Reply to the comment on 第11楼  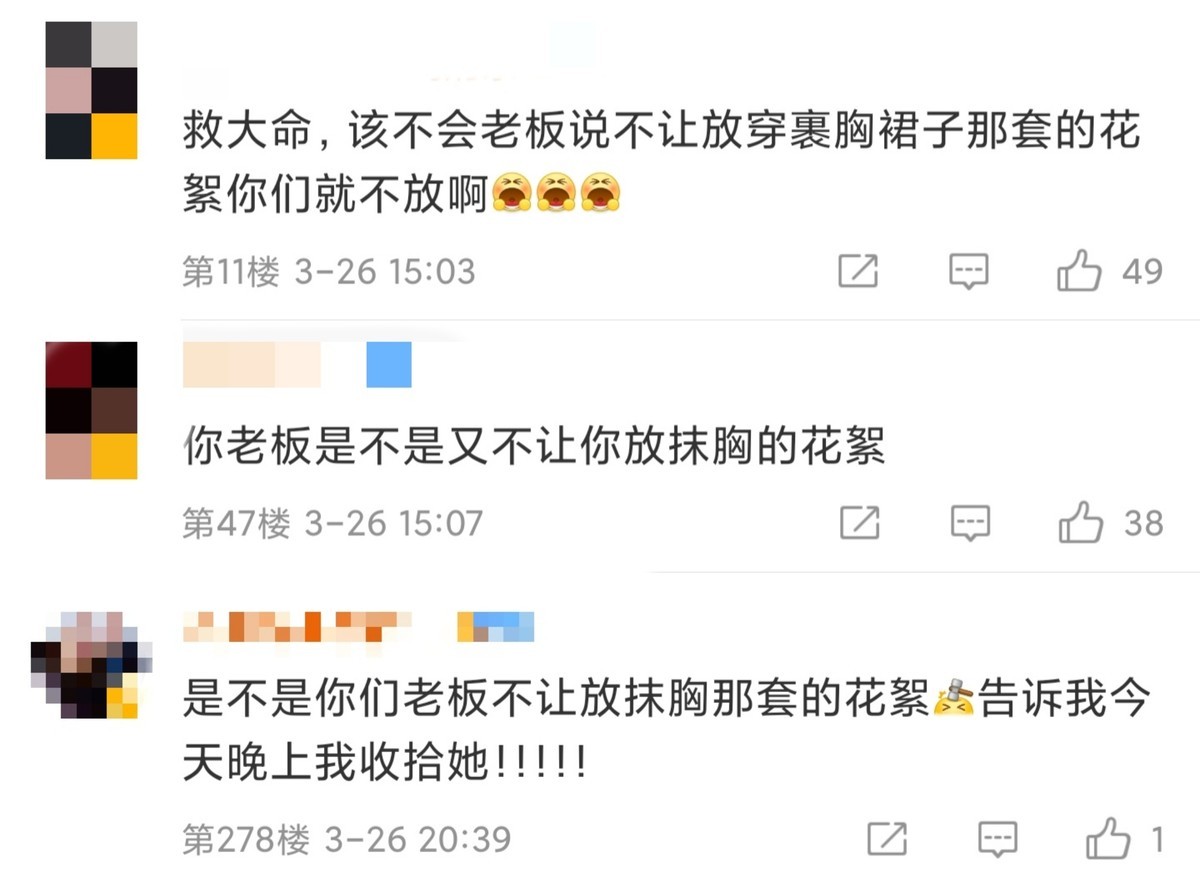point(968,271)
